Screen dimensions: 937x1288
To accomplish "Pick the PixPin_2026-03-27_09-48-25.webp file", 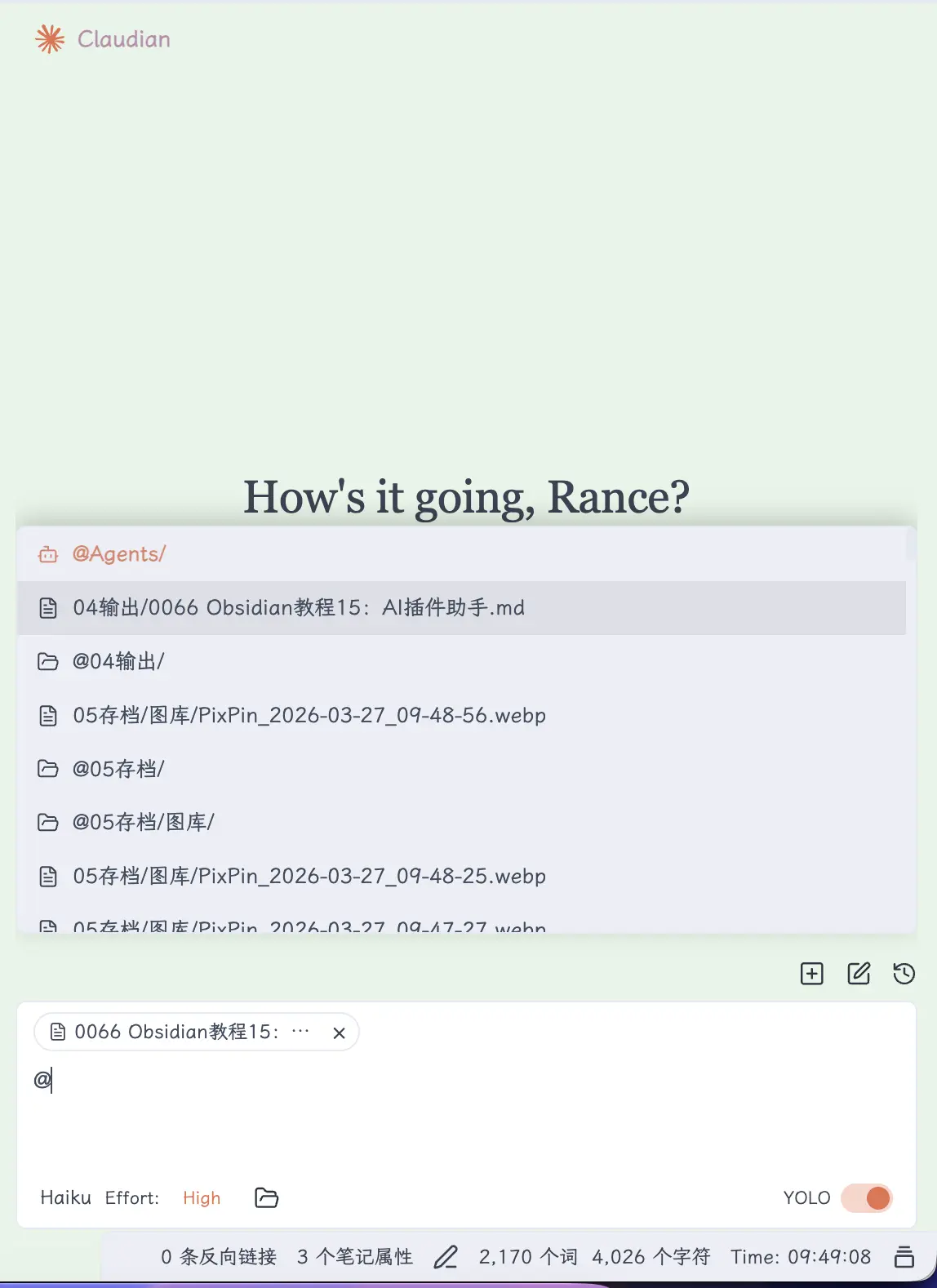I will click(309, 877).
